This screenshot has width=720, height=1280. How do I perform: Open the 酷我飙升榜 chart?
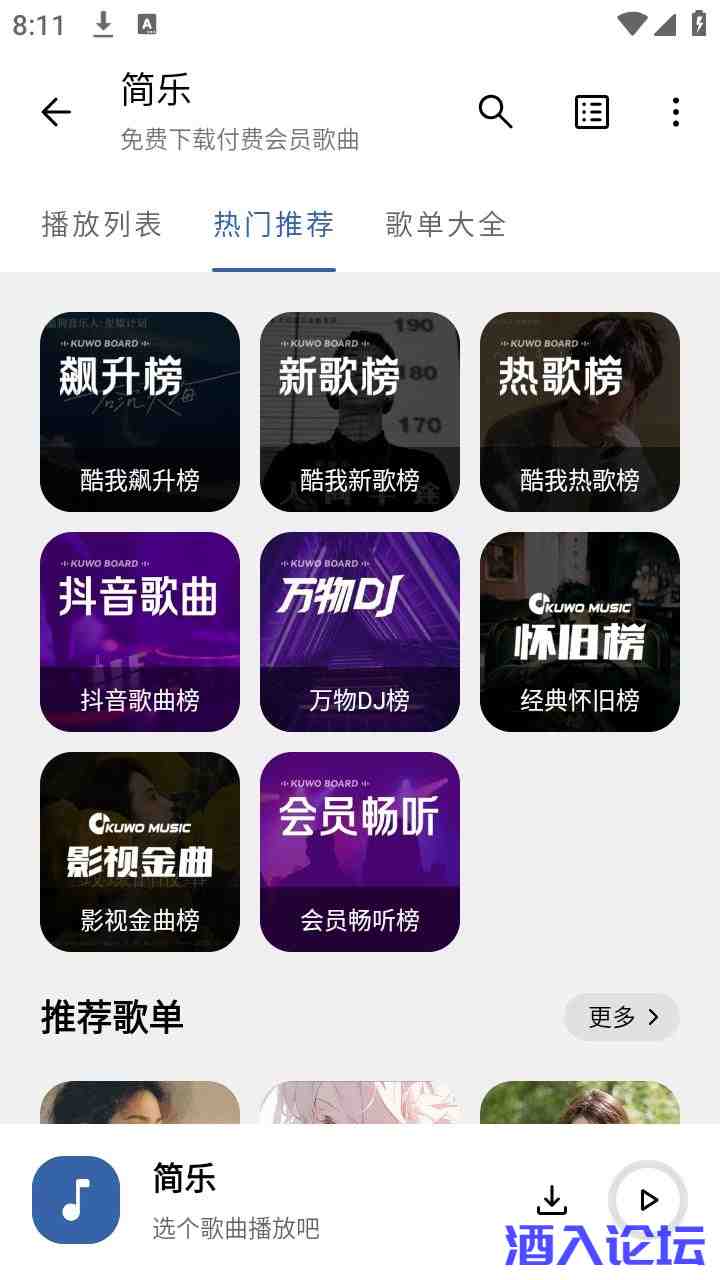tap(140, 412)
